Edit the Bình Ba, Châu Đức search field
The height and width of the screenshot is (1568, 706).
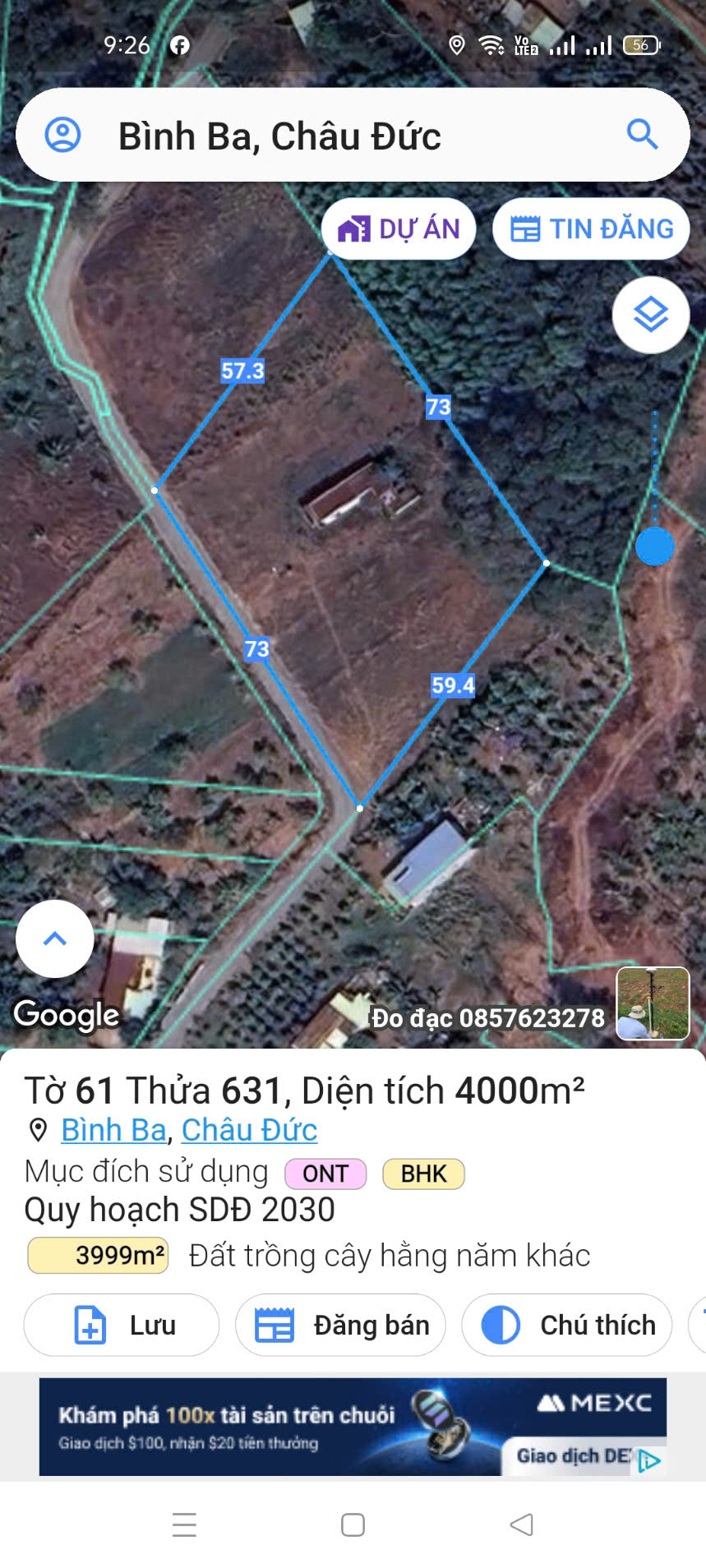[329, 136]
